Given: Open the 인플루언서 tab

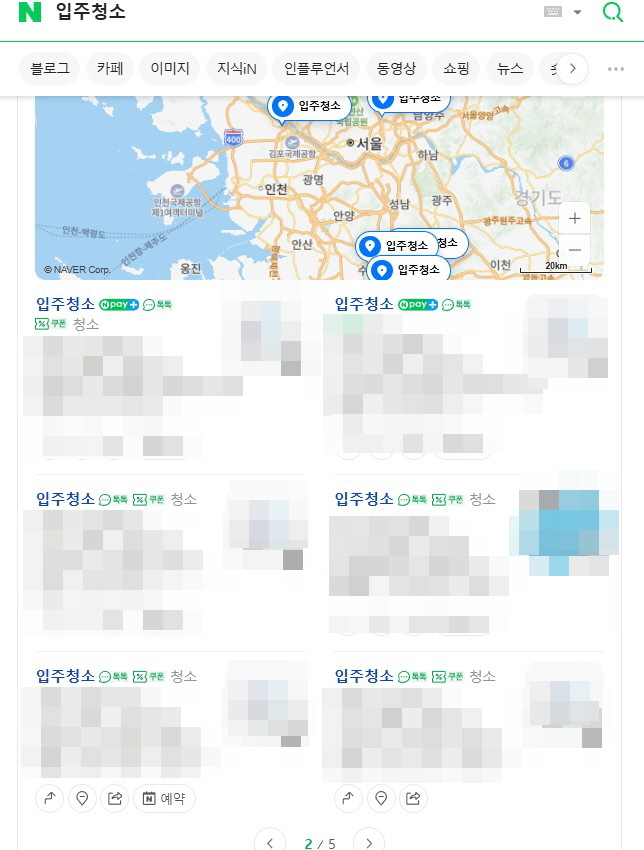Looking at the screenshot, I should click(x=316, y=69).
